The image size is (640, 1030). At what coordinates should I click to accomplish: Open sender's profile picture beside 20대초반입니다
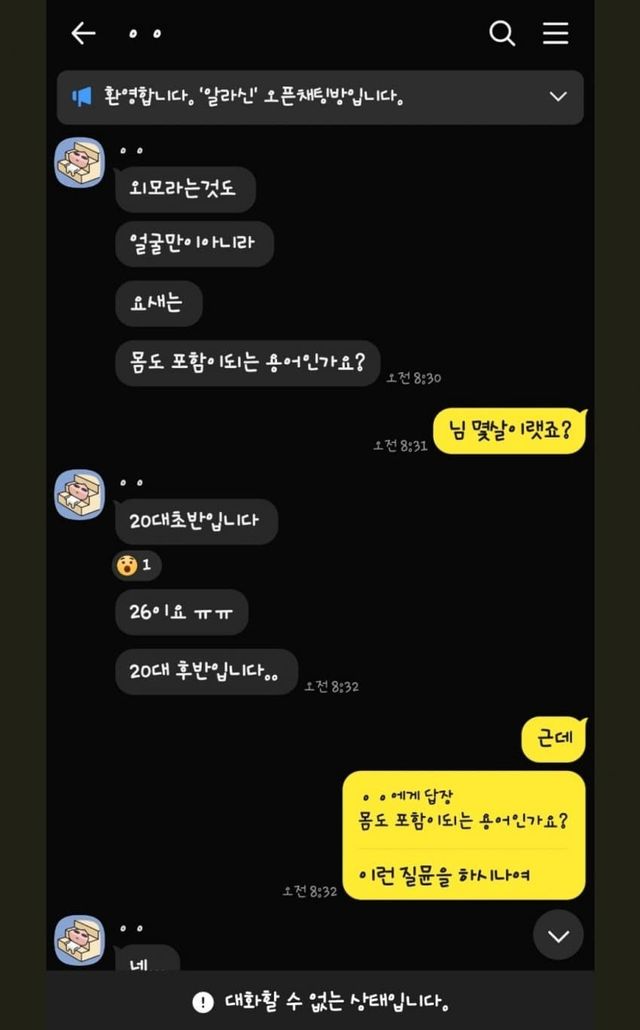(x=79, y=494)
